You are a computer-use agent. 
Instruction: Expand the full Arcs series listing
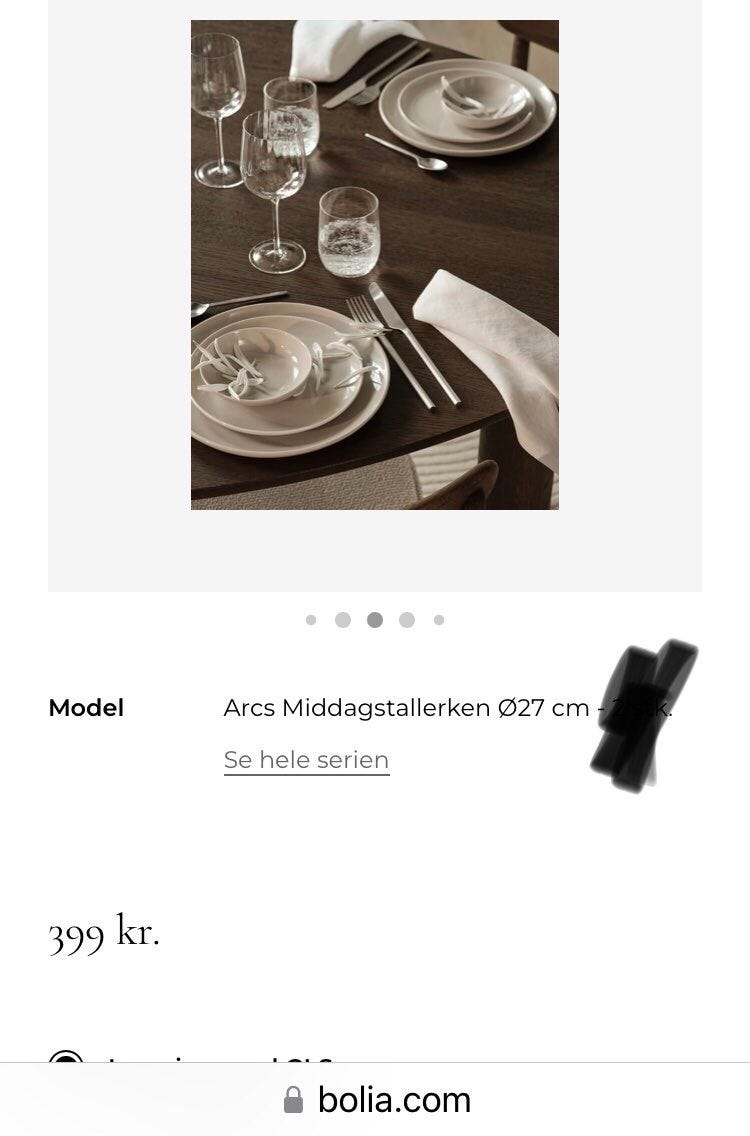(x=306, y=760)
